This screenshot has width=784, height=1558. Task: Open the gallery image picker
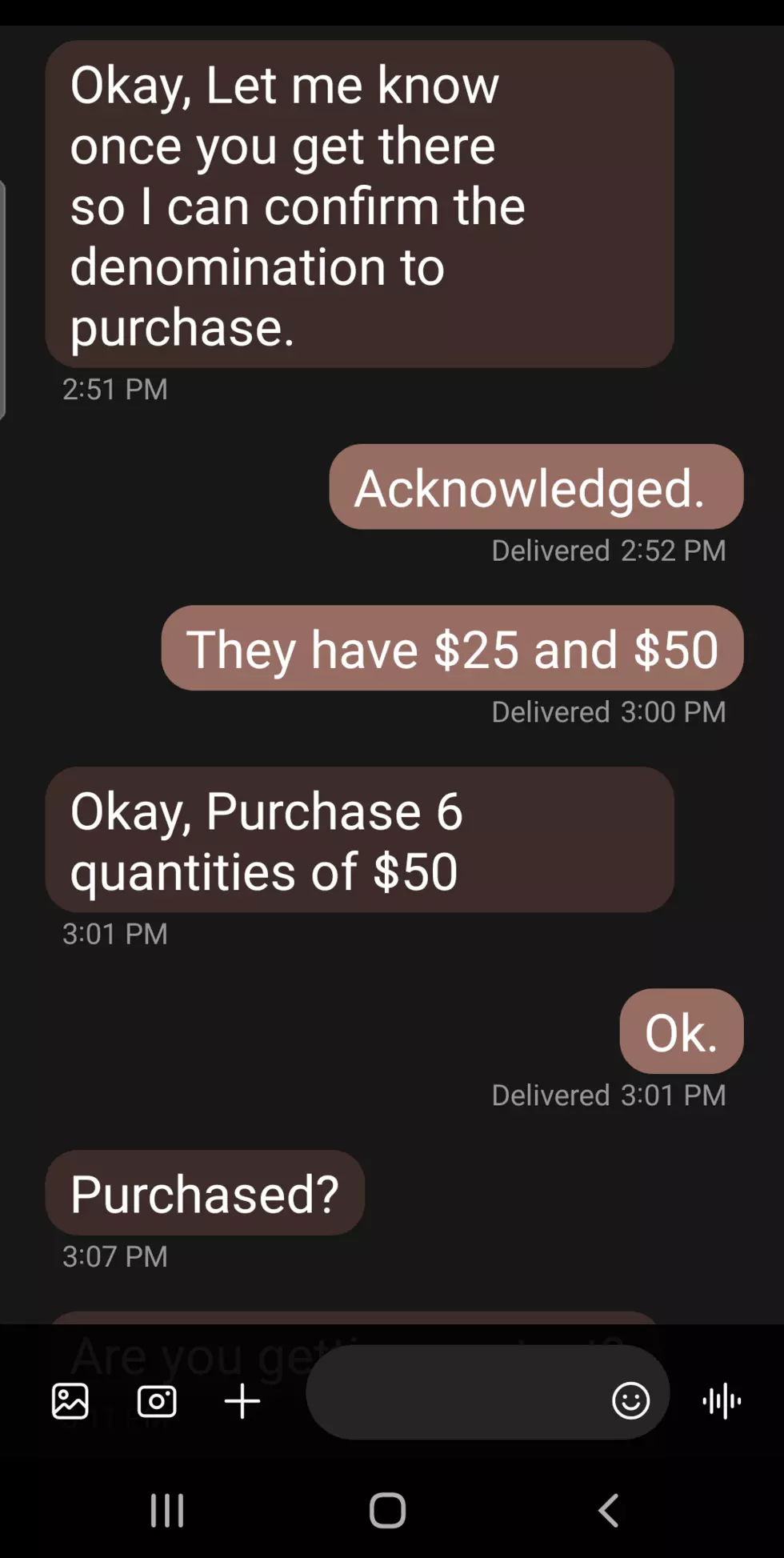click(70, 1400)
